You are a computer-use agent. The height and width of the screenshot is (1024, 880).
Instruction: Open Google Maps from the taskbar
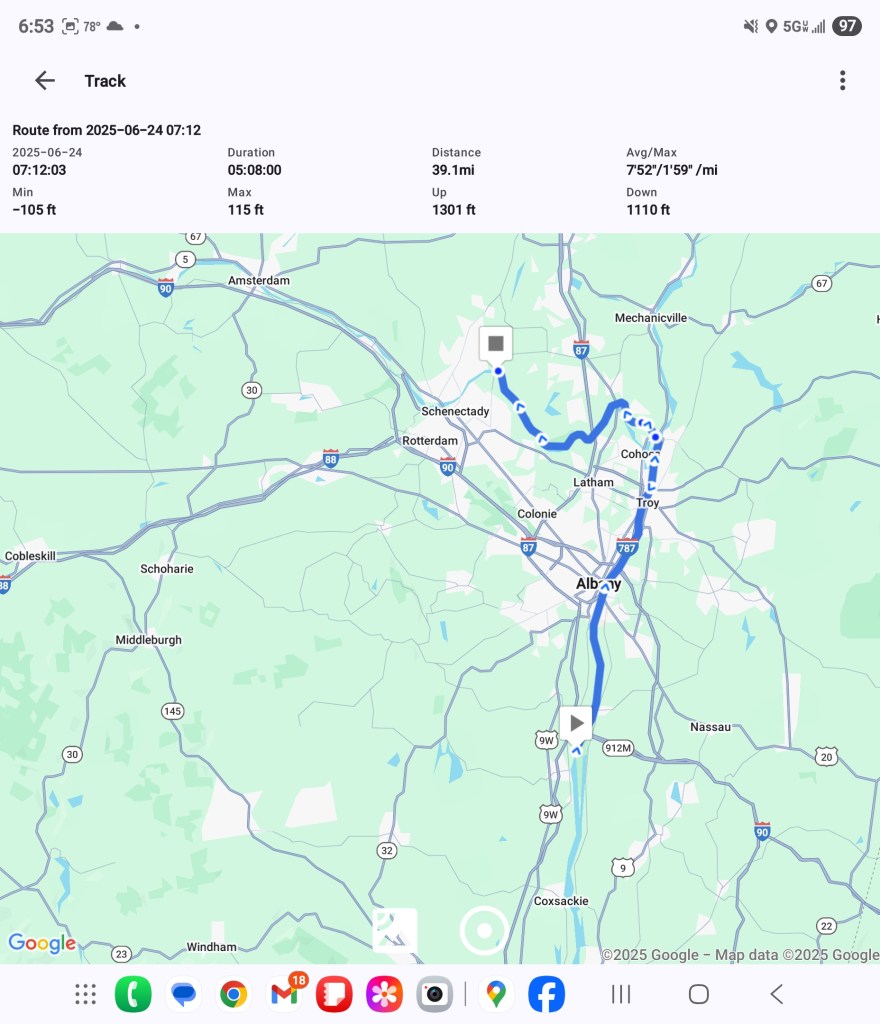pos(496,994)
